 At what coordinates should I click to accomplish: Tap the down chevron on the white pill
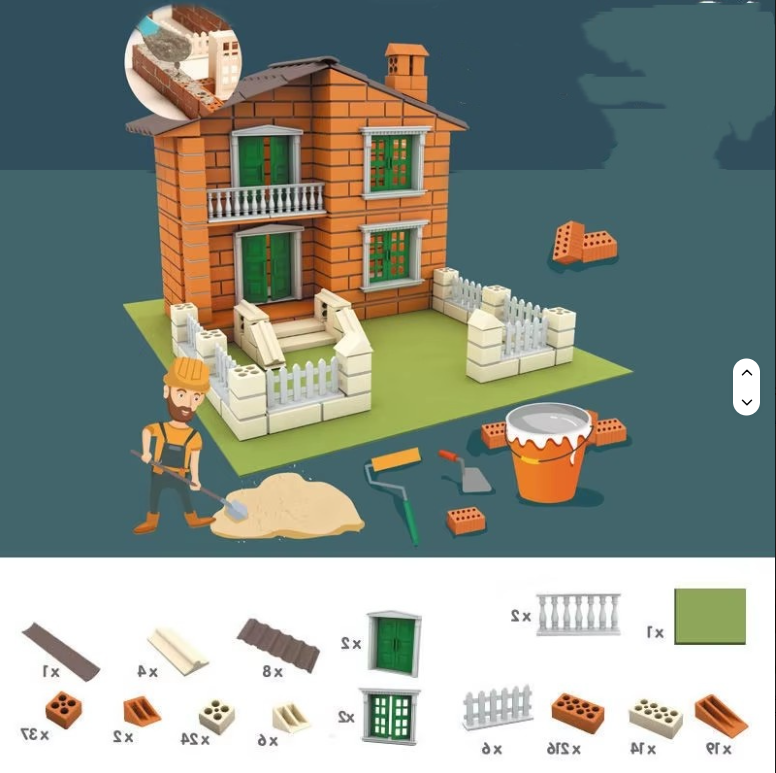[746, 402]
